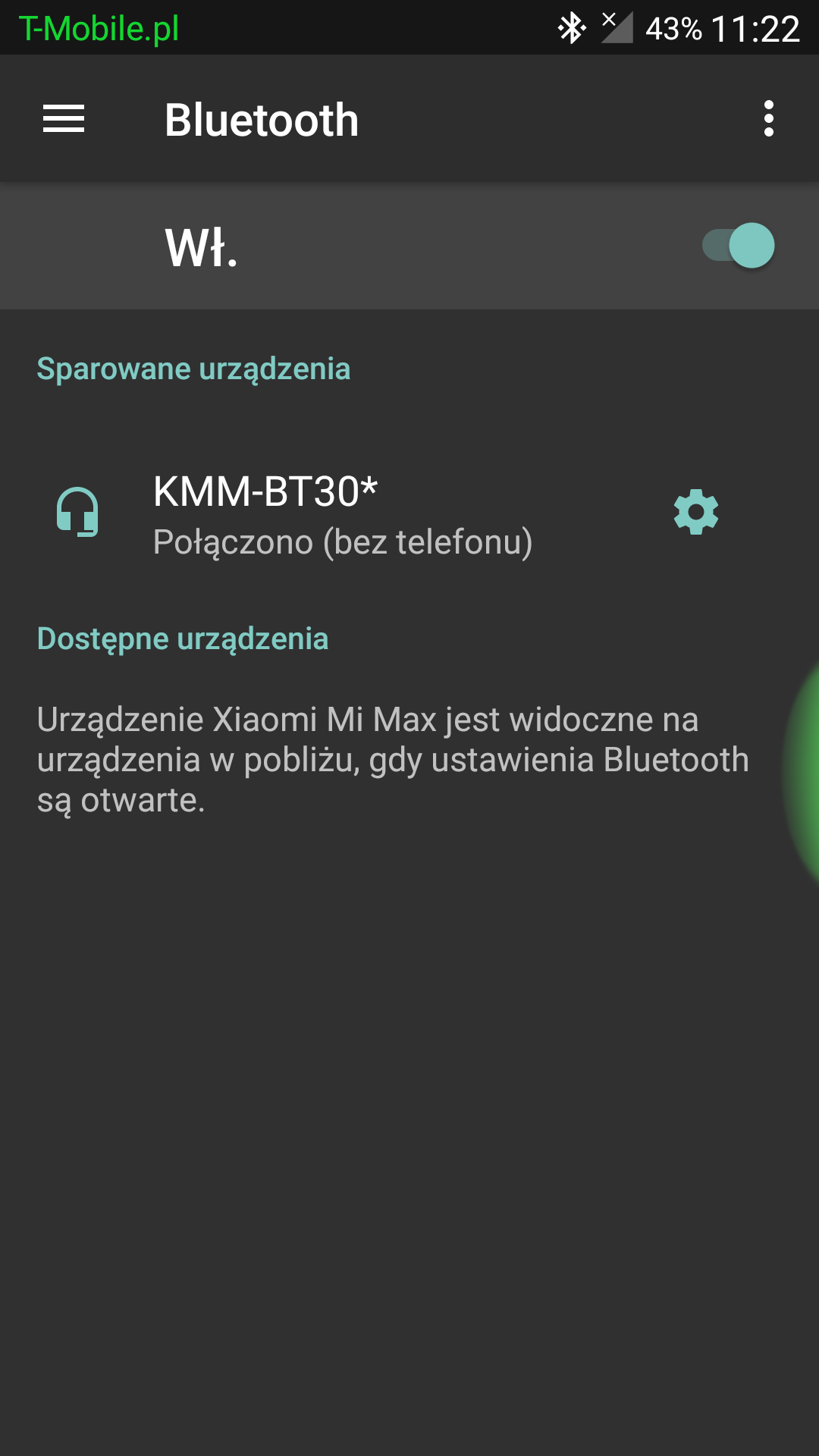Open settings gear for KMM-BT30*
This screenshot has width=819, height=1456.
tap(695, 512)
